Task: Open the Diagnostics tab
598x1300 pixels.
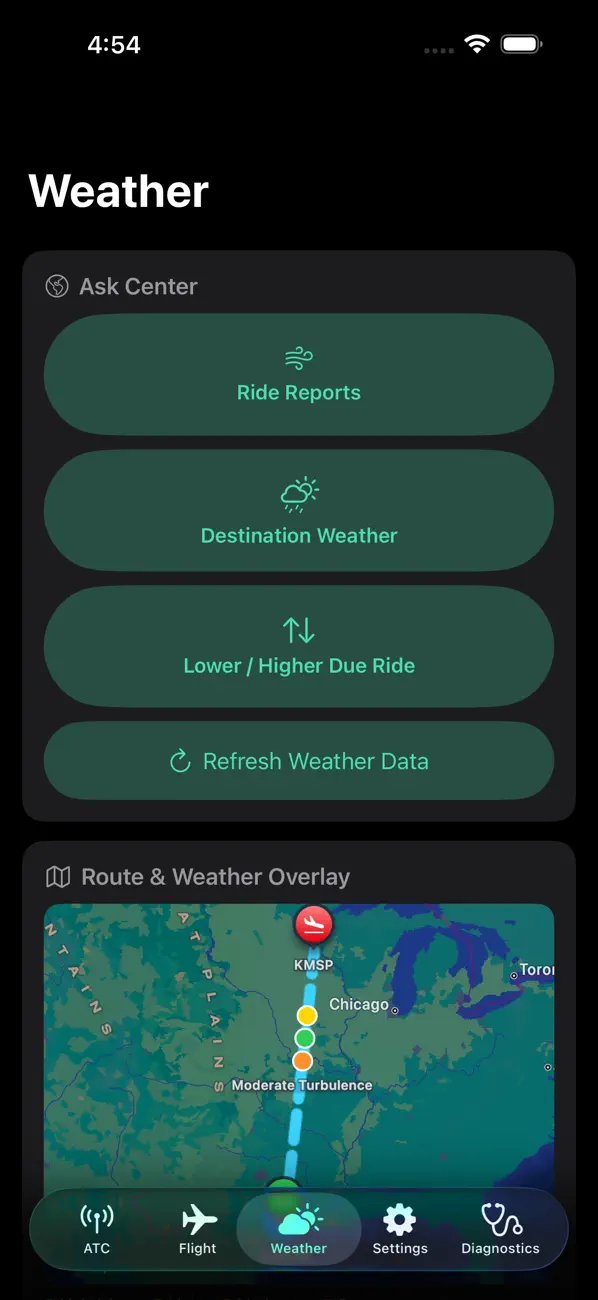Action: 501,1229
